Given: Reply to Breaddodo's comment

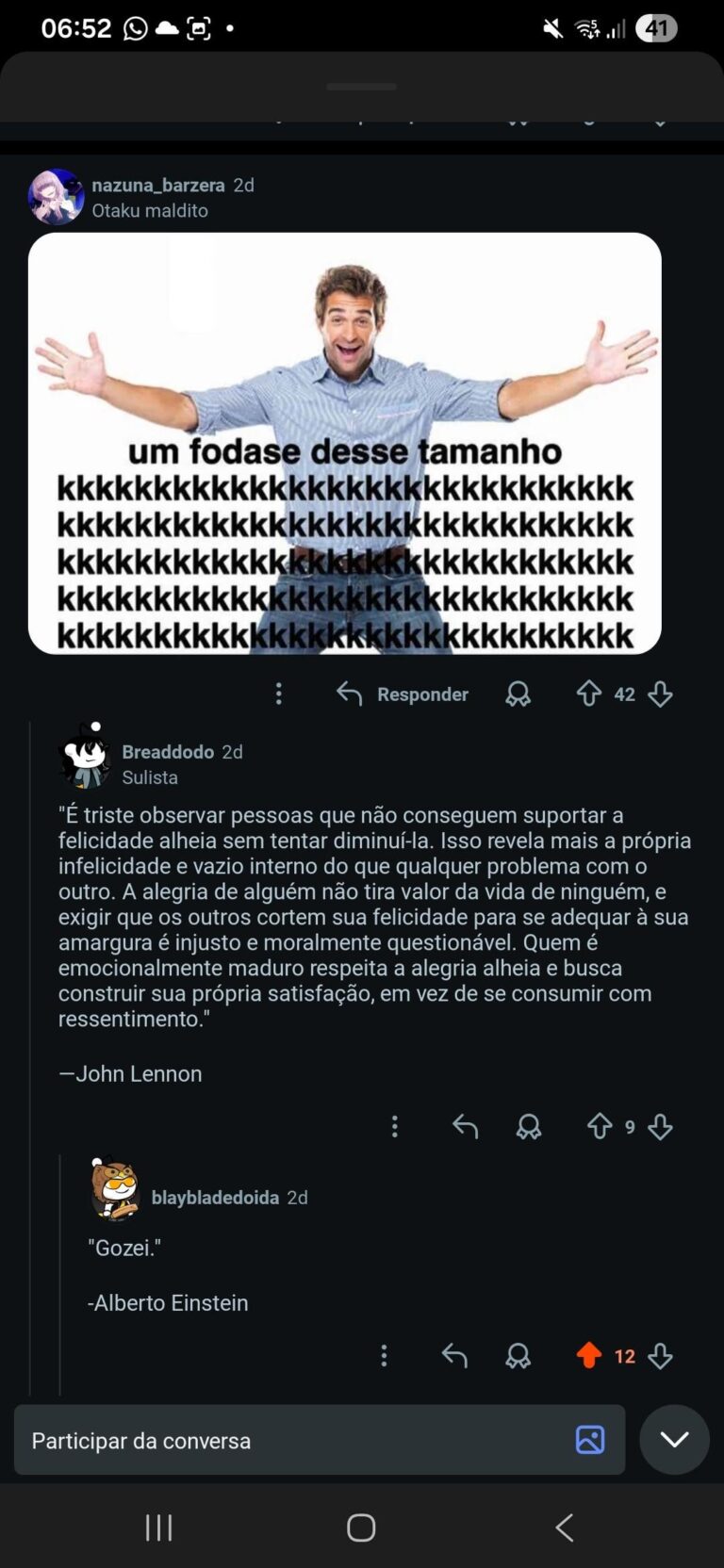Looking at the screenshot, I should [x=465, y=1126].
